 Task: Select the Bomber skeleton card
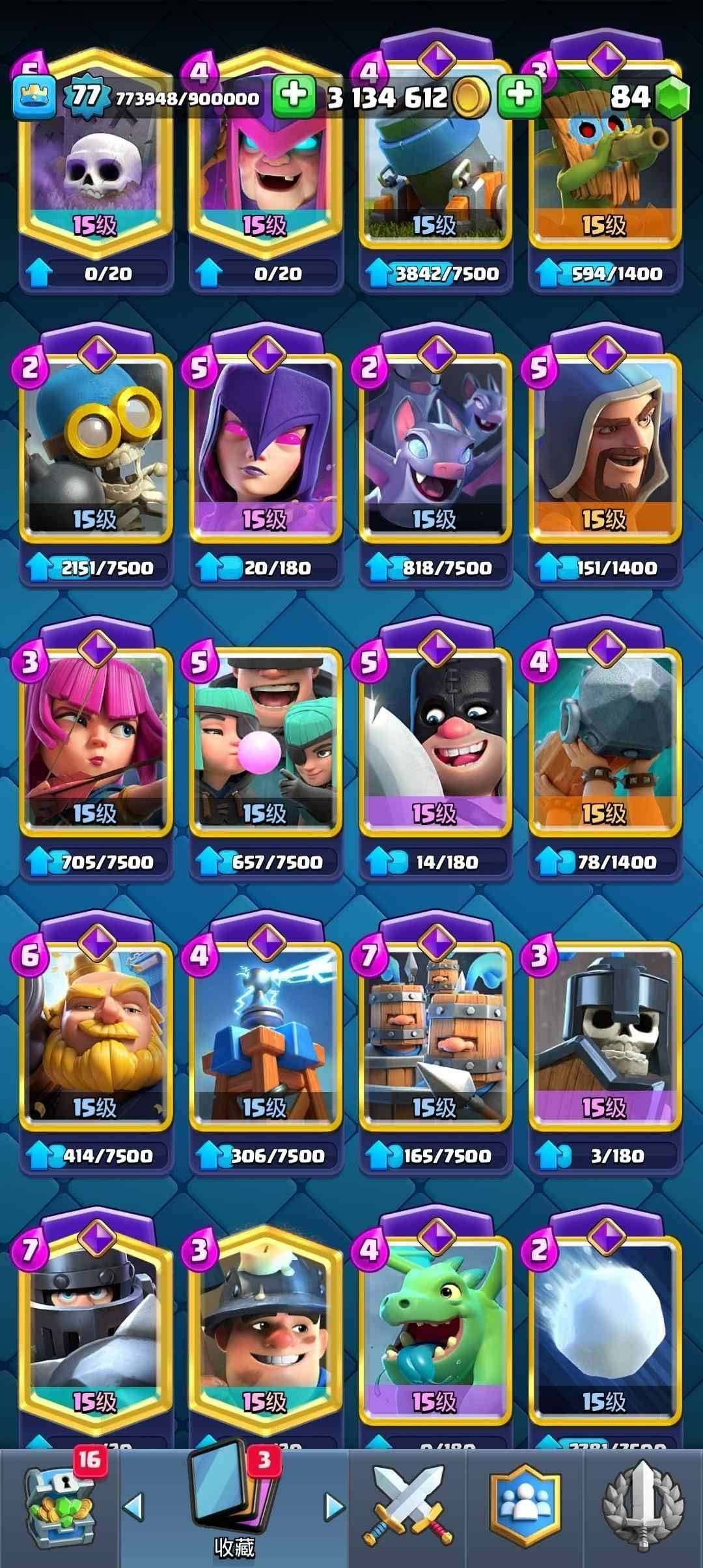pyautogui.click(x=96, y=449)
